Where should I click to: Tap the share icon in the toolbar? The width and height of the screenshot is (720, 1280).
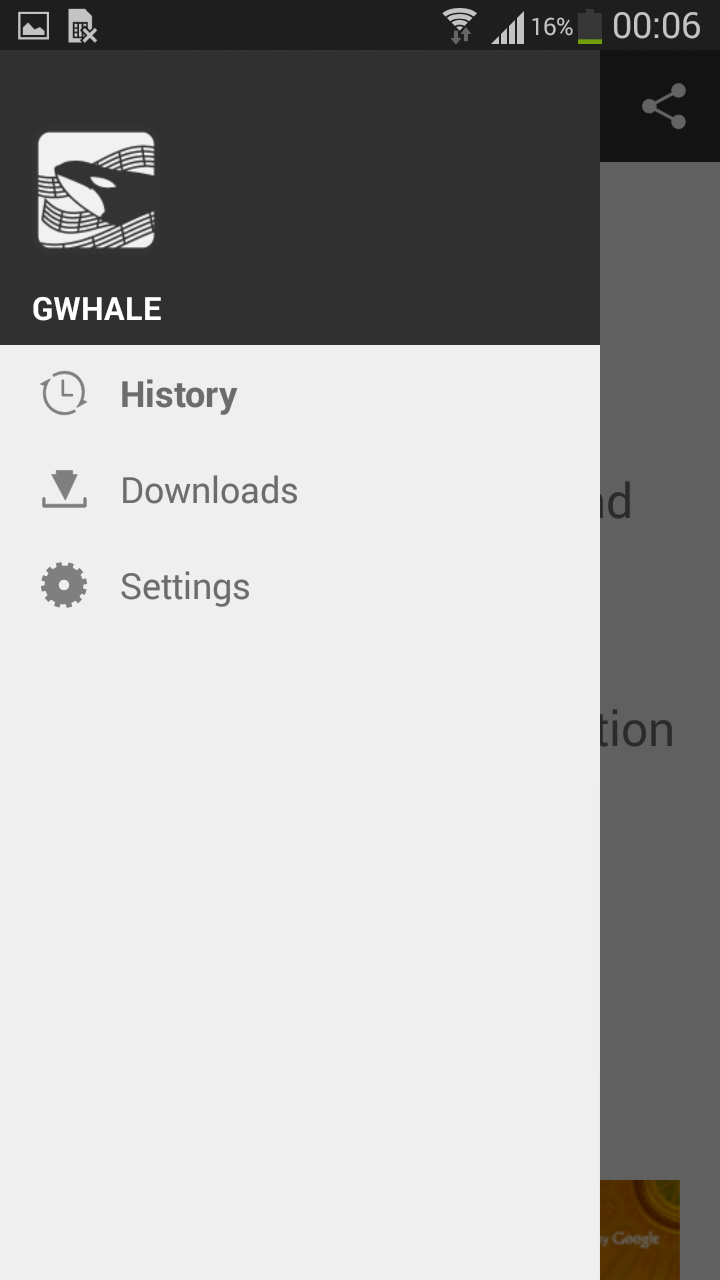[x=664, y=106]
